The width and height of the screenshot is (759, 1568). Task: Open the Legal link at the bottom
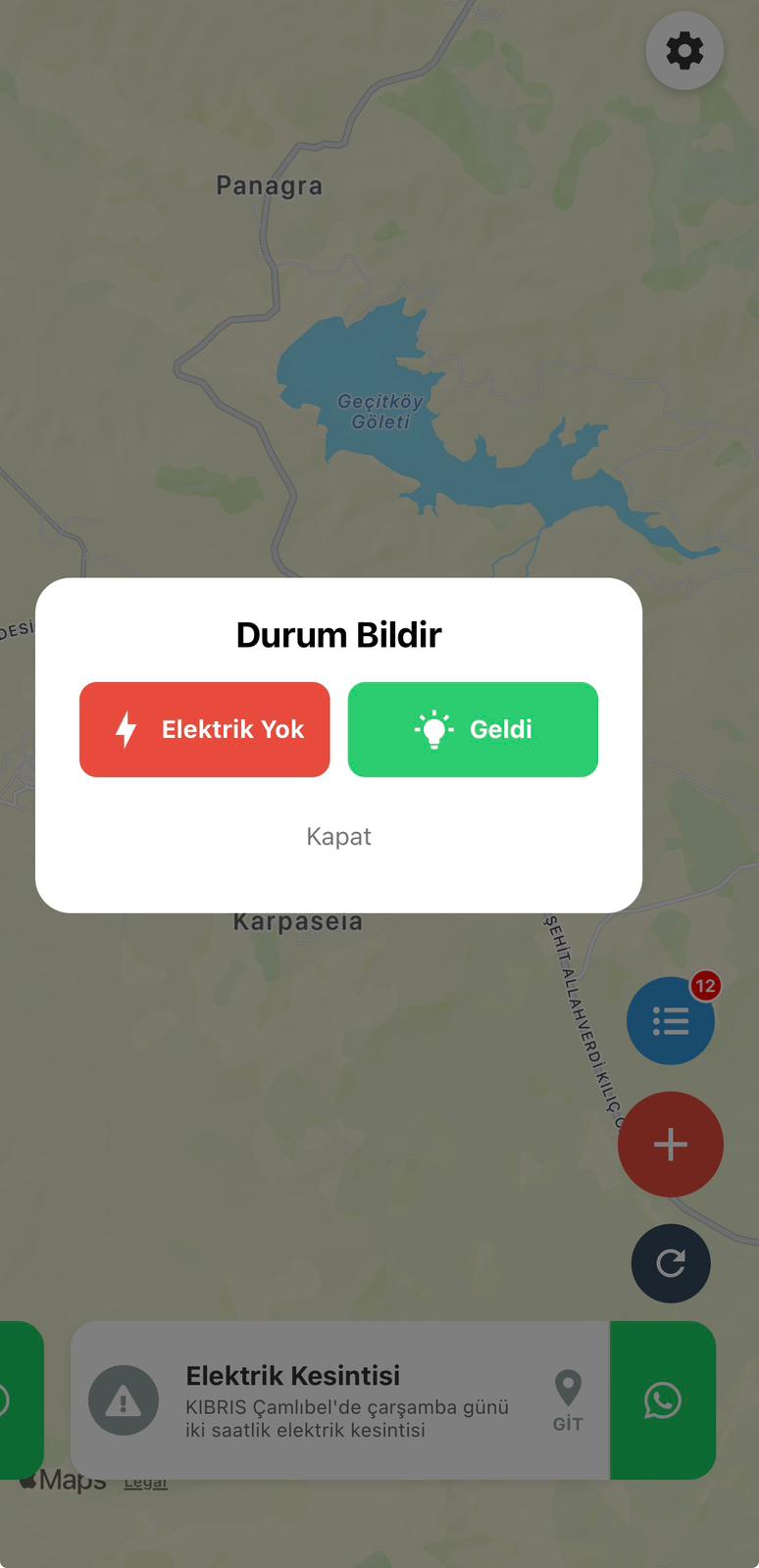point(145,1481)
